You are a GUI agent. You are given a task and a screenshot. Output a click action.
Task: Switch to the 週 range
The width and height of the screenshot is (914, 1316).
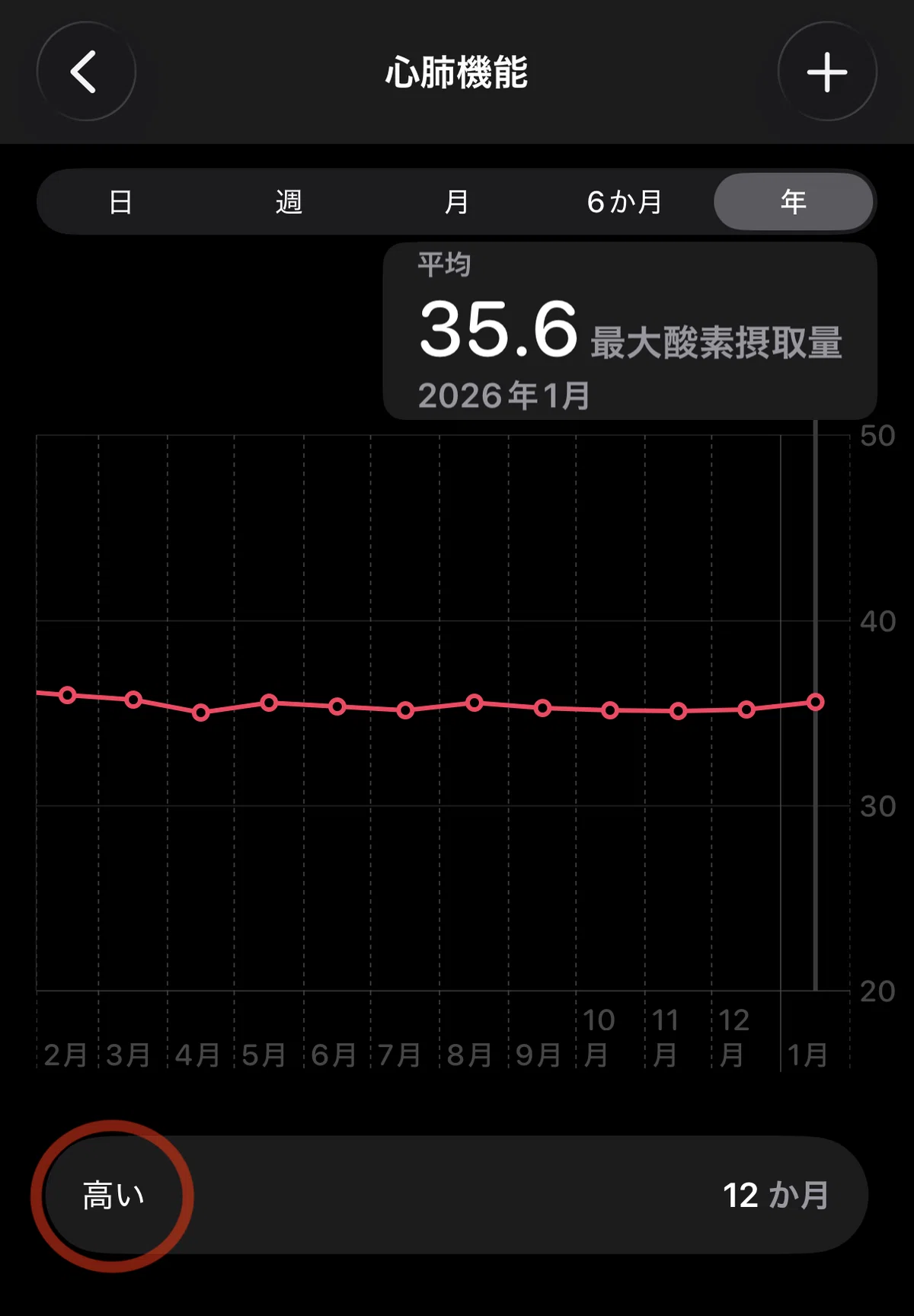pyautogui.click(x=289, y=202)
